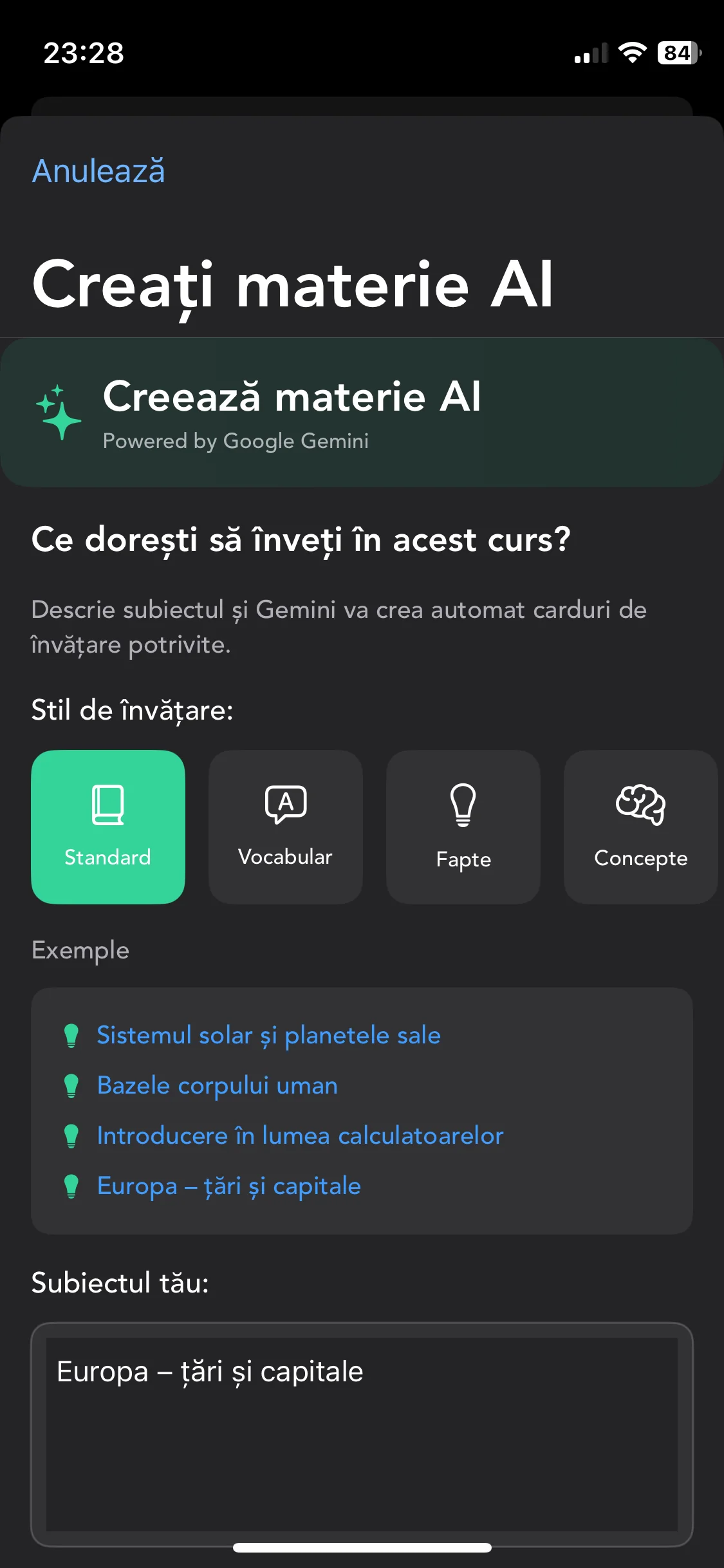Select the "Europa – țări și capitale" example

(x=229, y=1186)
